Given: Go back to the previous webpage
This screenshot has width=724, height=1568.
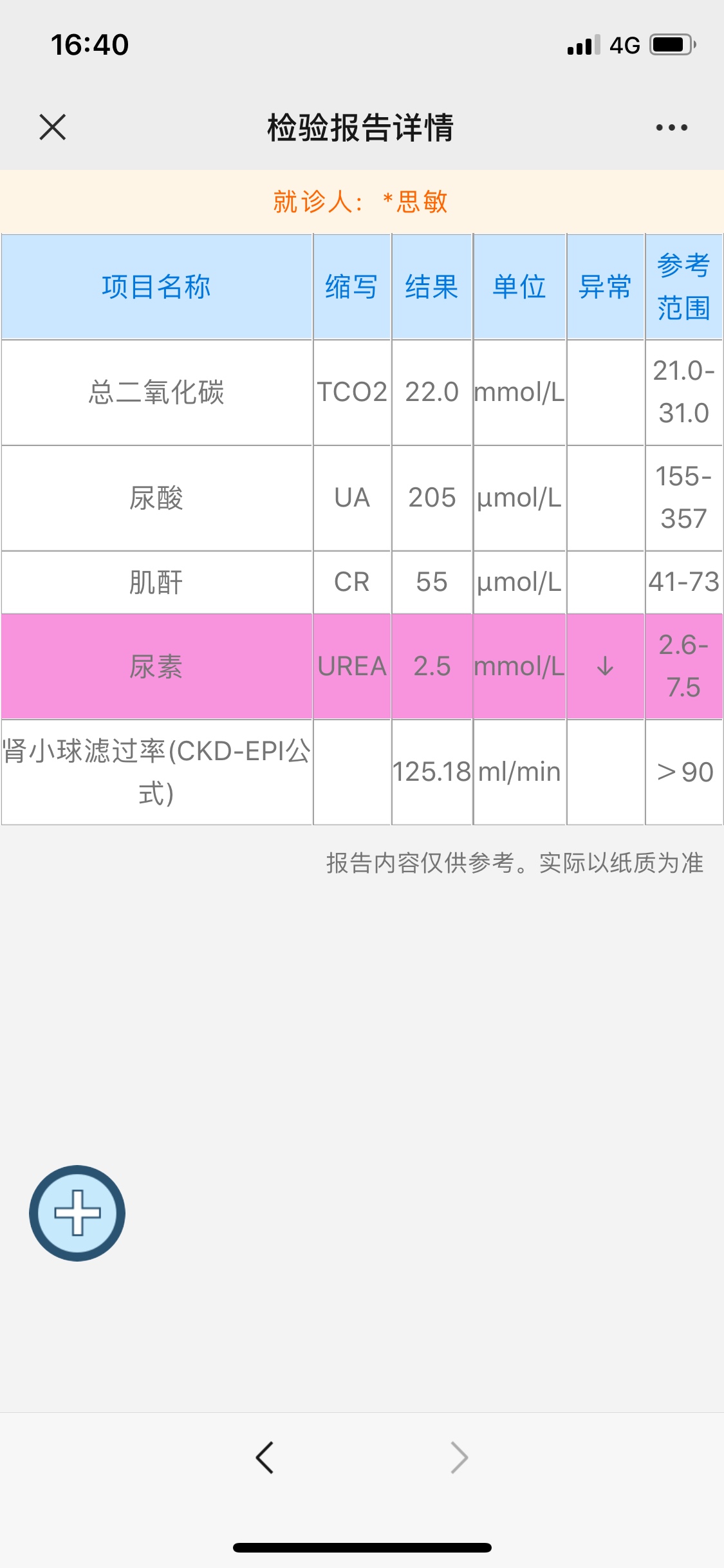Looking at the screenshot, I should 265,1457.
